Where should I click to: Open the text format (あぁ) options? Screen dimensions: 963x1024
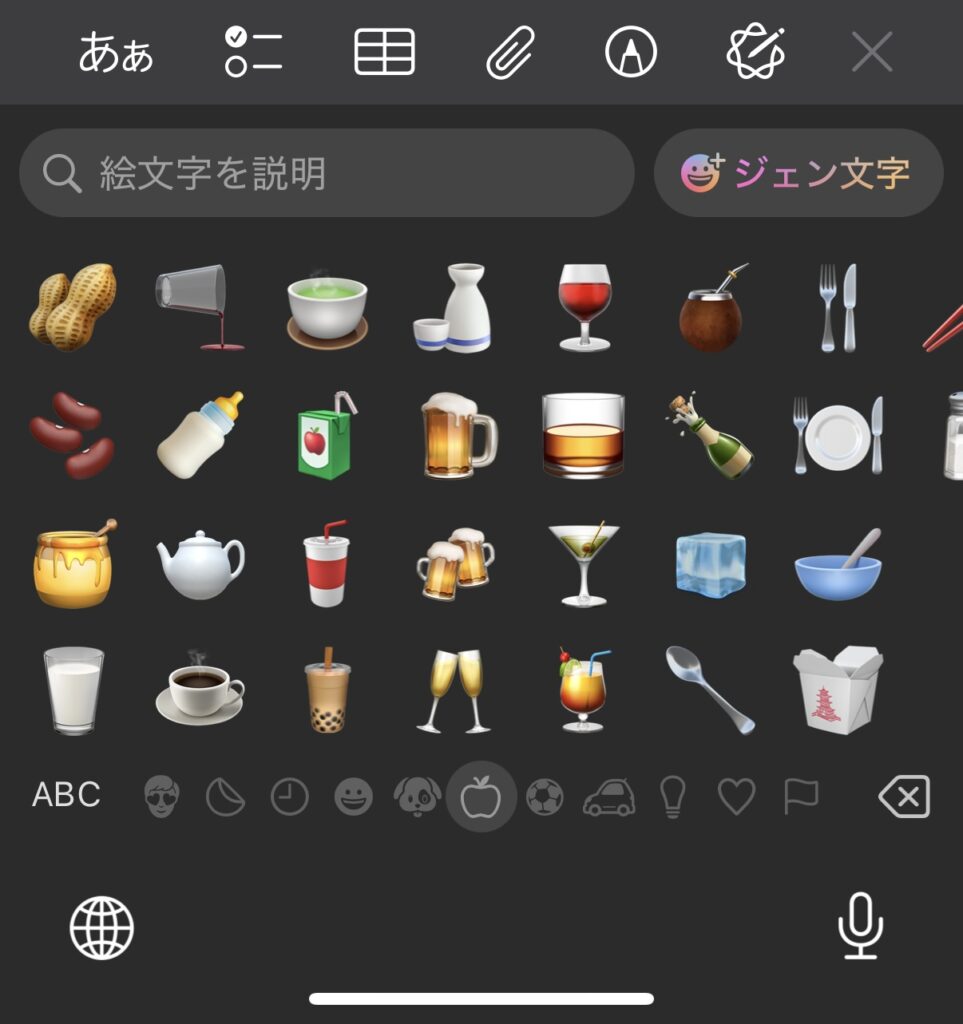coord(116,52)
